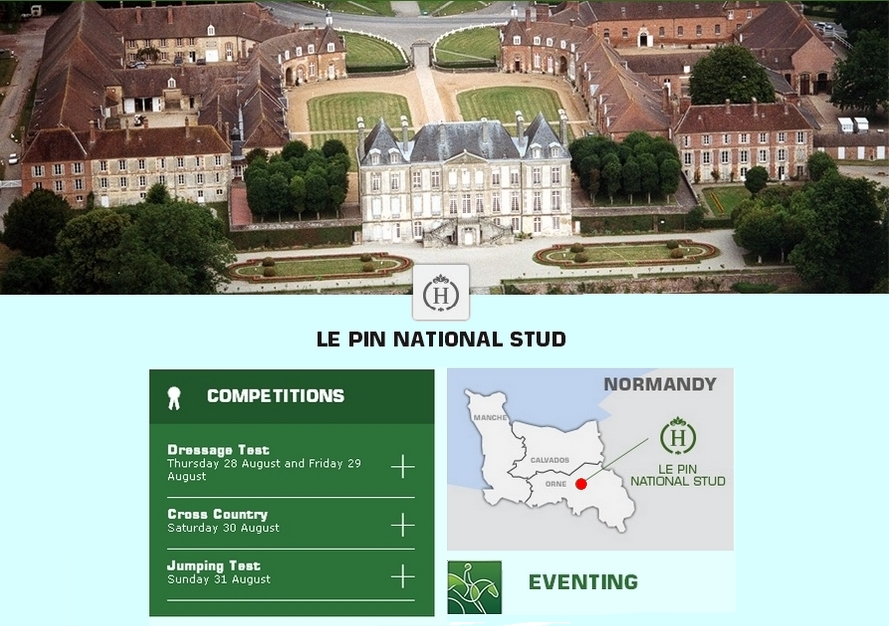889x626 pixels.
Task: Expand the Dressage Test competition details
Action: (402, 467)
